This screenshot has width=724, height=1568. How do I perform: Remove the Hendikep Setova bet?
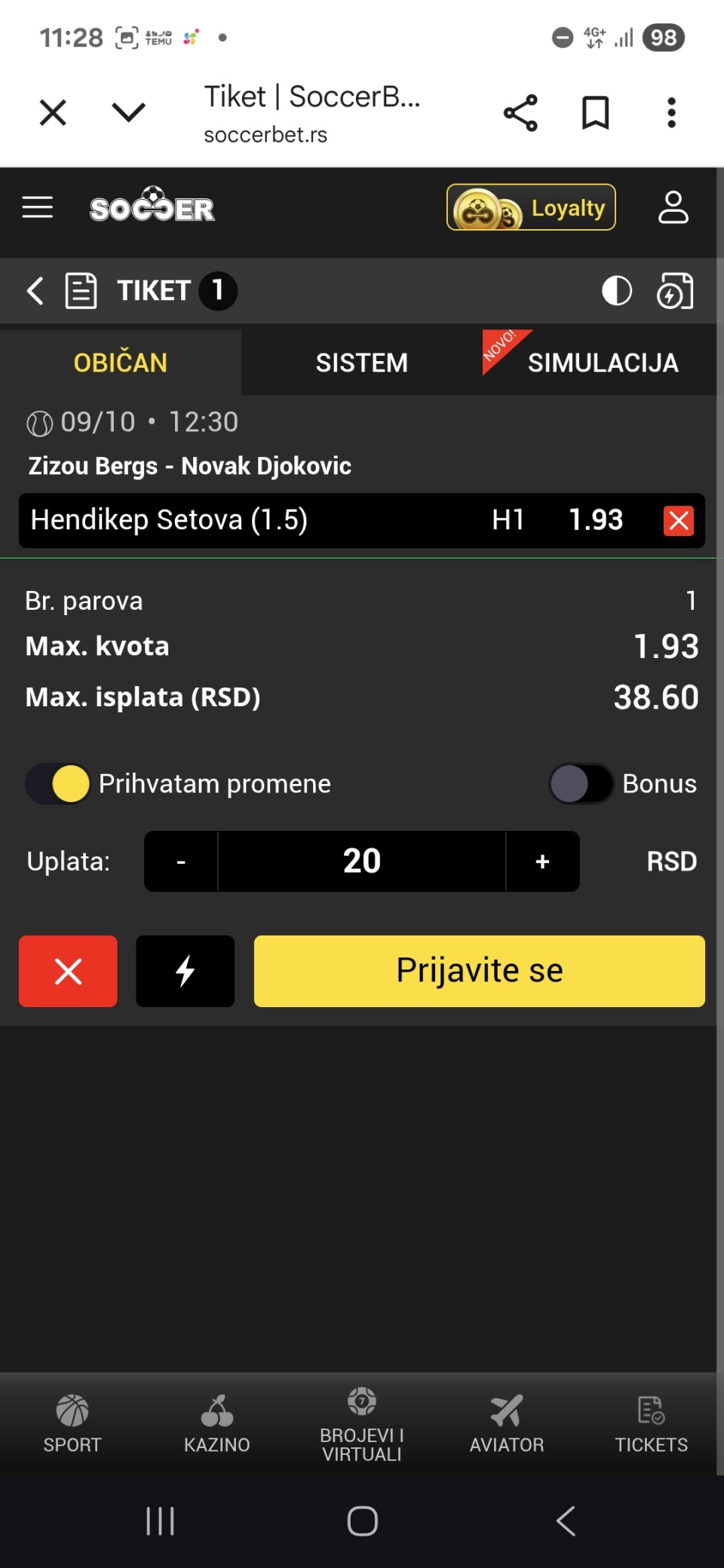678,520
